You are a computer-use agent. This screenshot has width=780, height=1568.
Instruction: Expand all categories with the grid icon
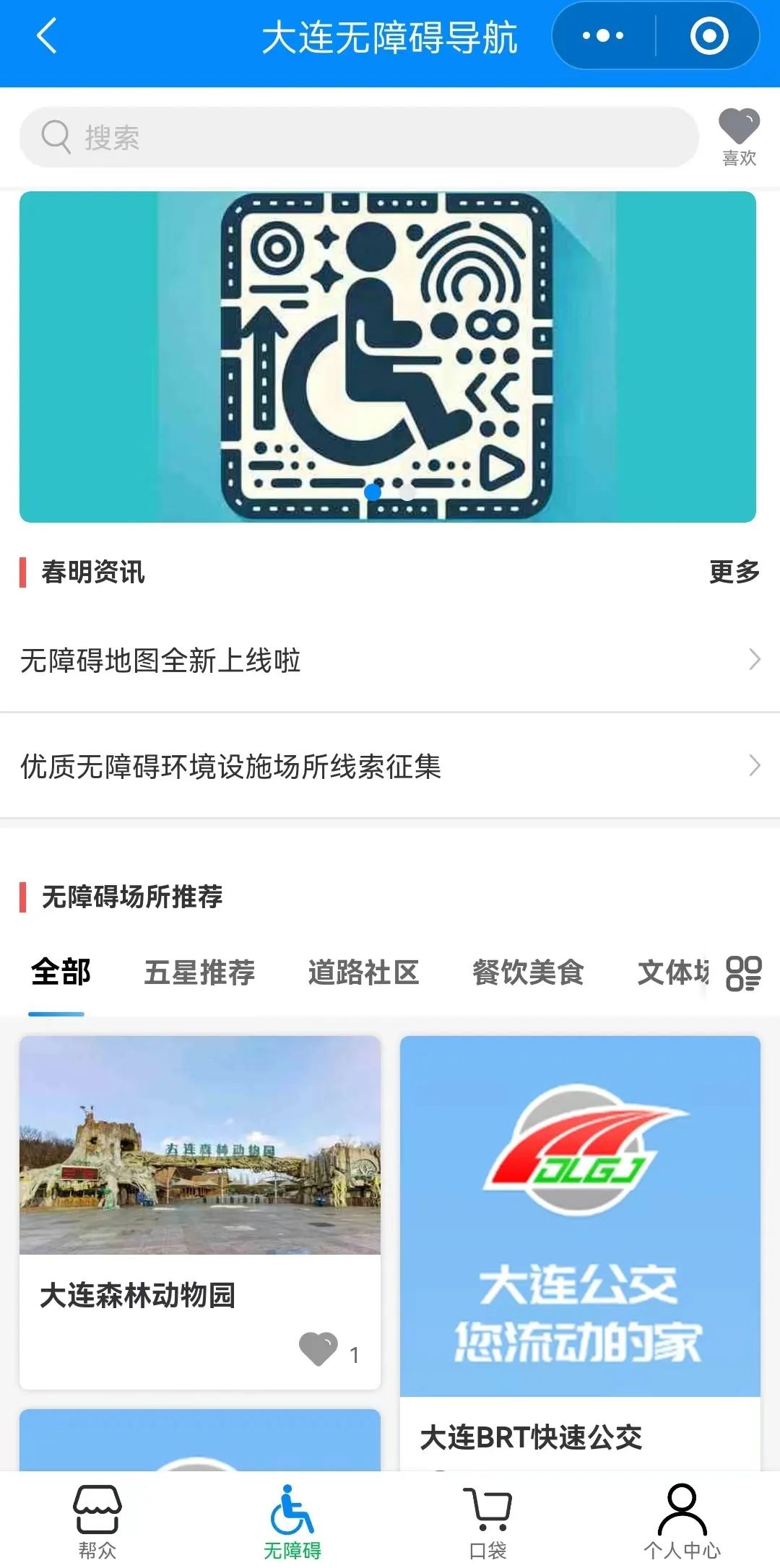pyautogui.click(x=743, y=973)
